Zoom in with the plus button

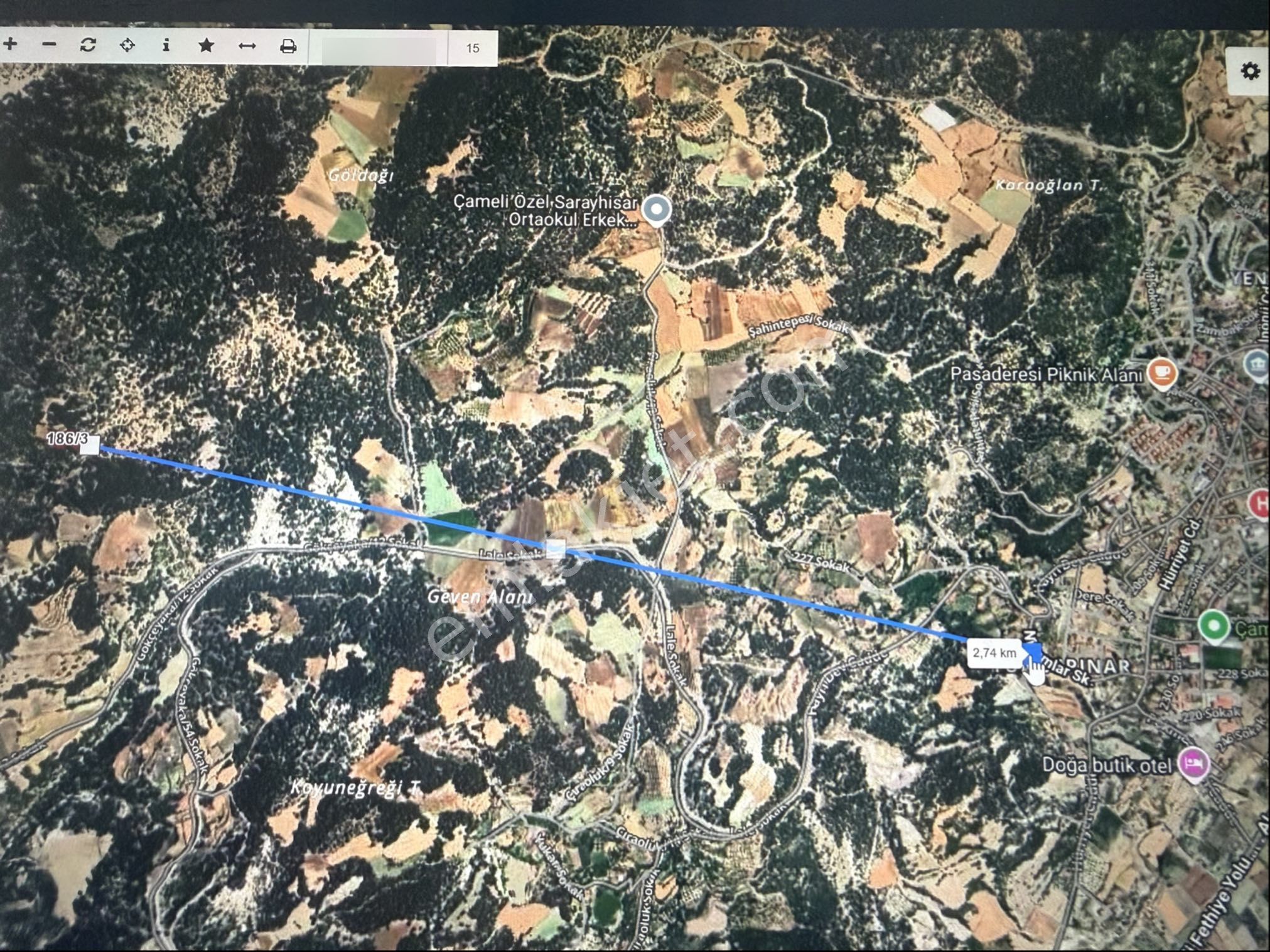[11, 45]
